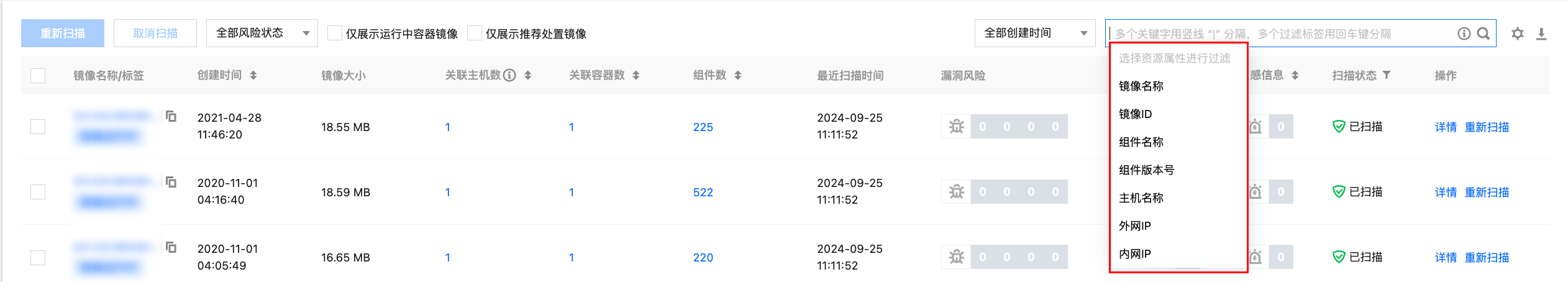Focus the keyword search input field

tap(1280, 34)
